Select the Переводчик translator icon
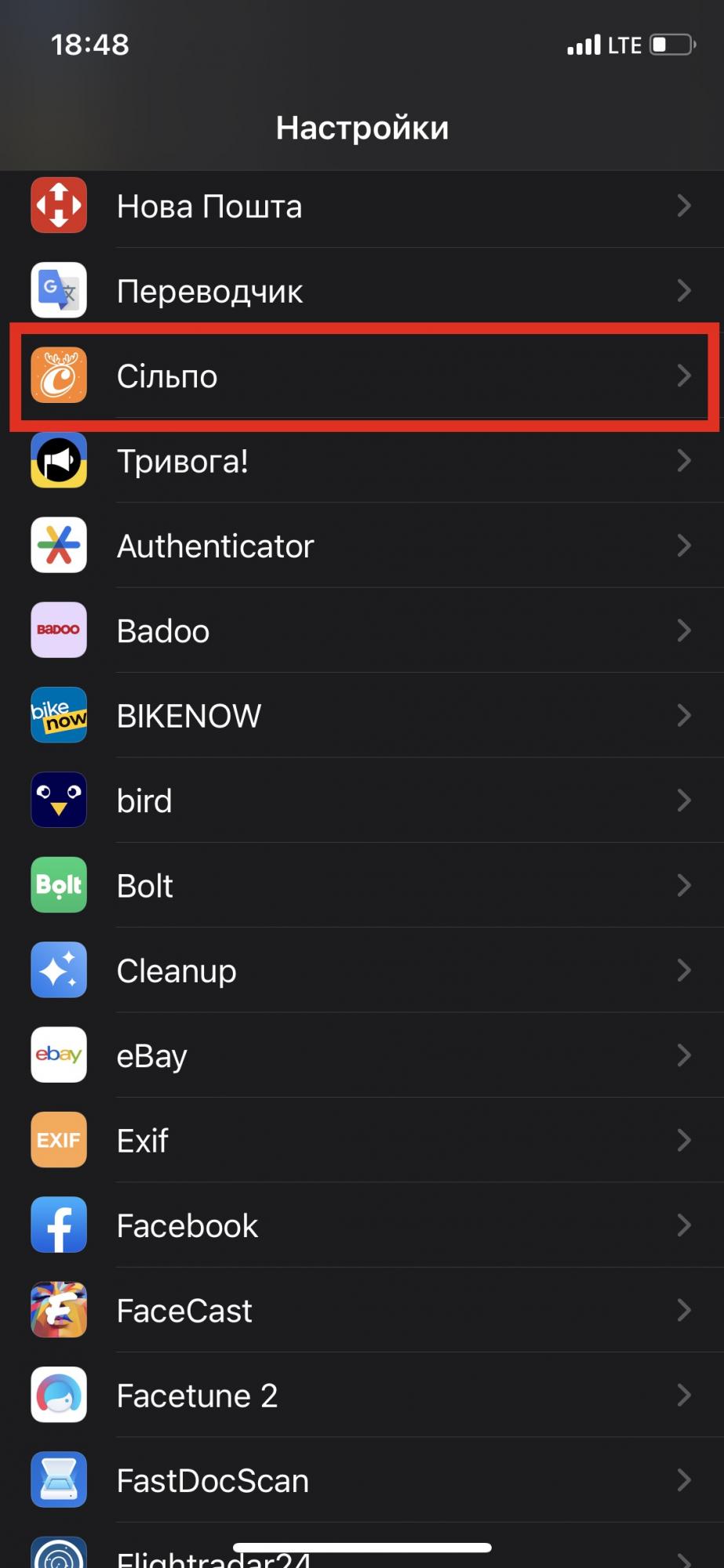724x1568 pixels. pyautogui.click(x=58, y=291)
